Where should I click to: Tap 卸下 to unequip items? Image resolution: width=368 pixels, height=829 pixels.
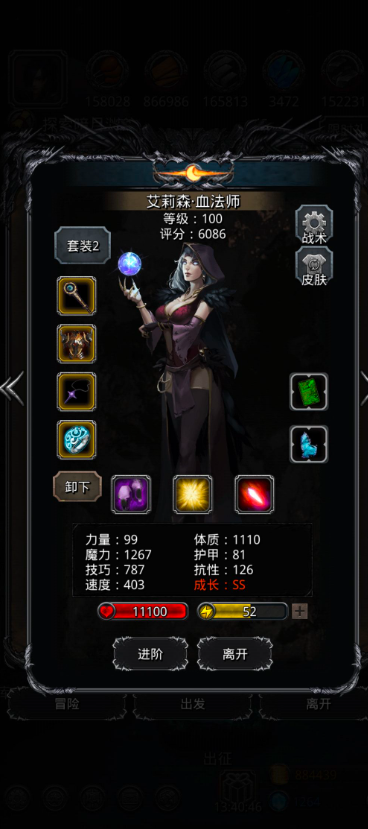tap(77, 486)
